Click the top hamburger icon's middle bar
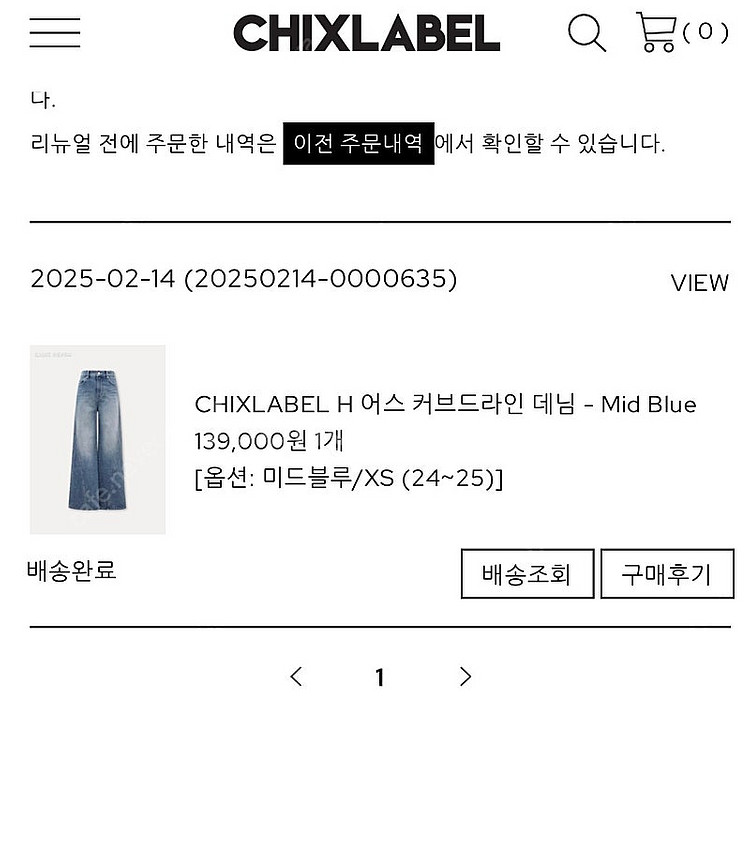Screen dimensions: 750x860 coord(55,31)
